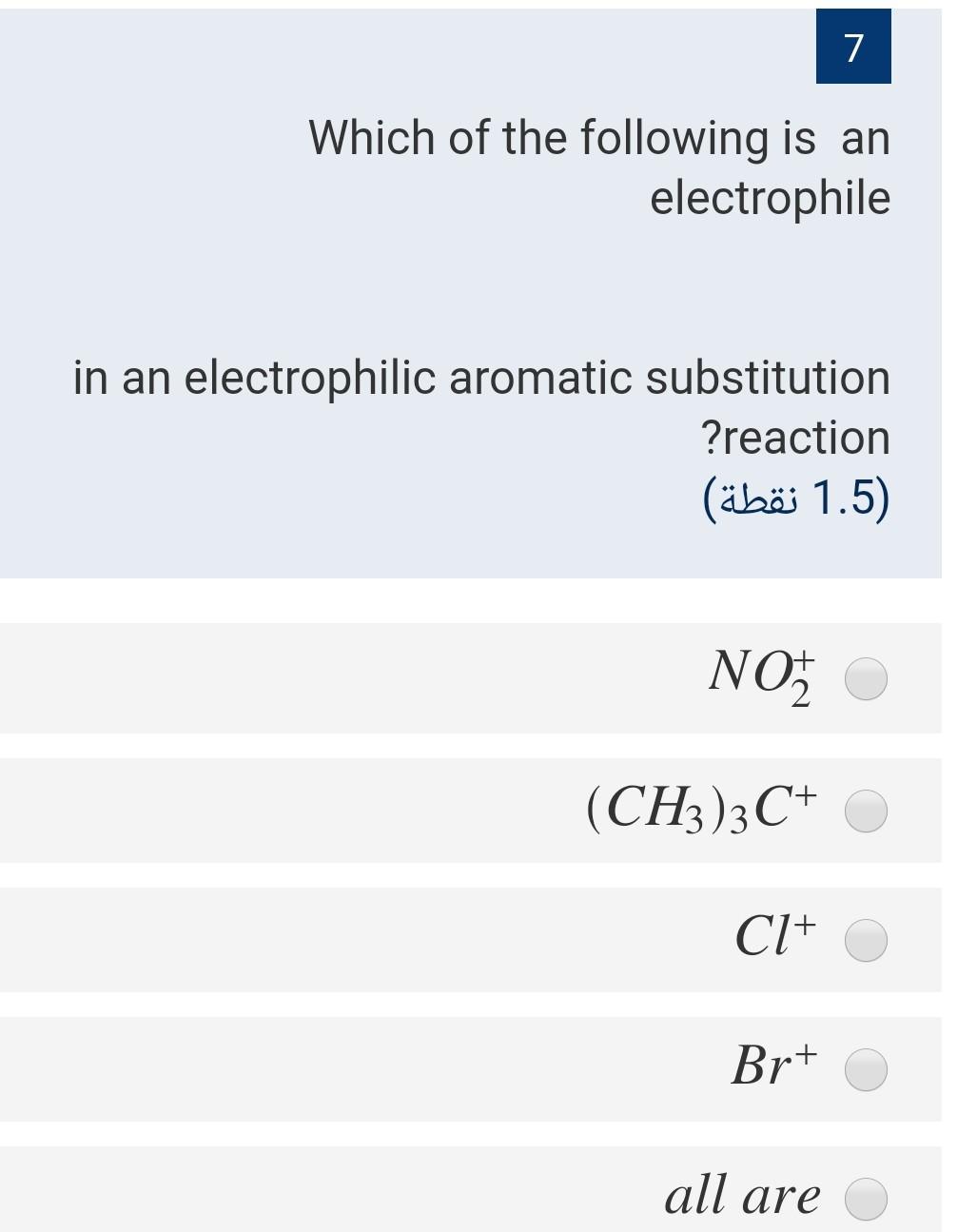This screenshot has width=977, height=1232.
Task: Select the NO2+ answer option
Action: (866, 679)
